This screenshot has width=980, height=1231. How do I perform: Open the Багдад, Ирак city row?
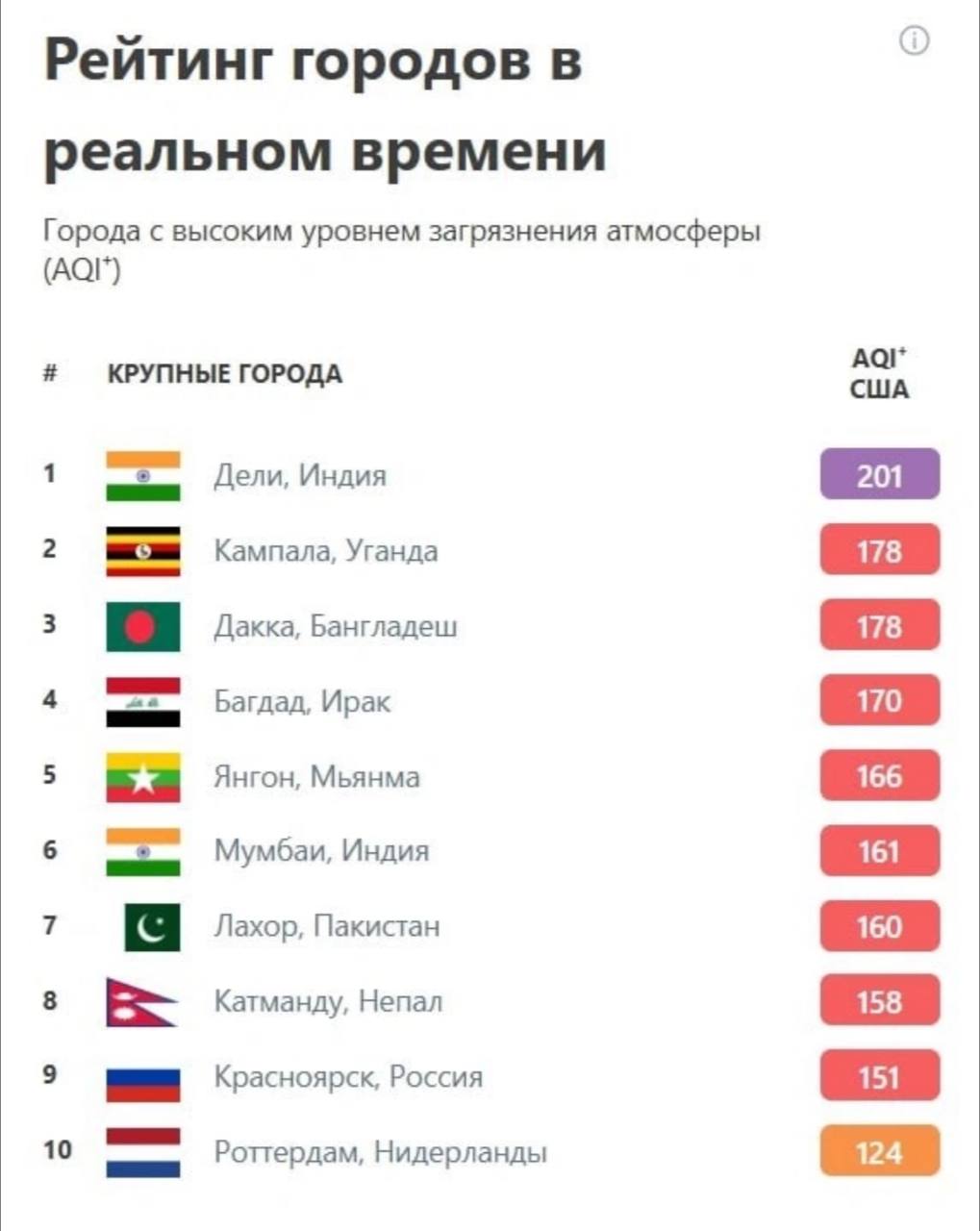coord(302,702)
